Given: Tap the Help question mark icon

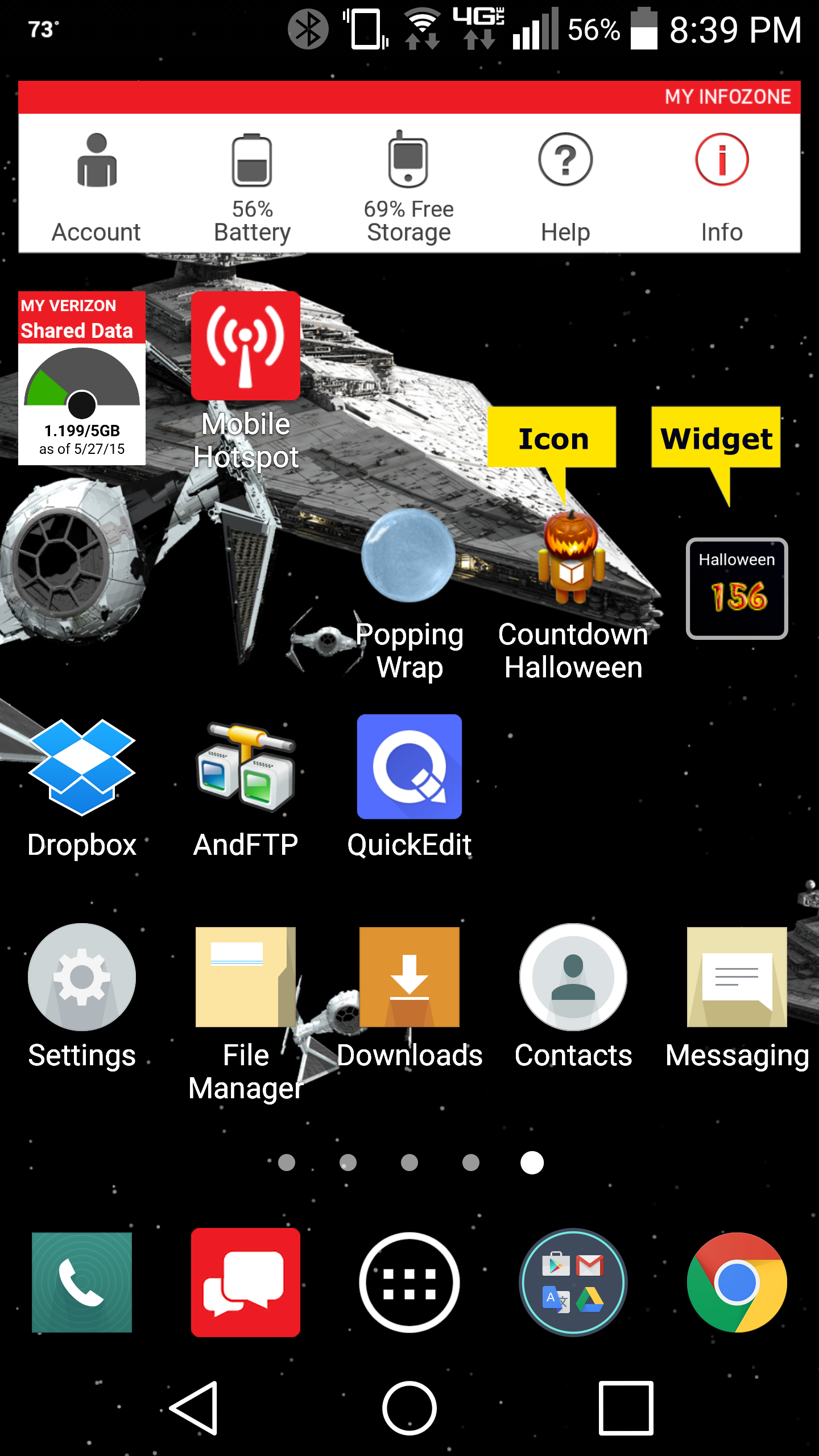Looking at the screenshot, I should [x=565, y=159].
